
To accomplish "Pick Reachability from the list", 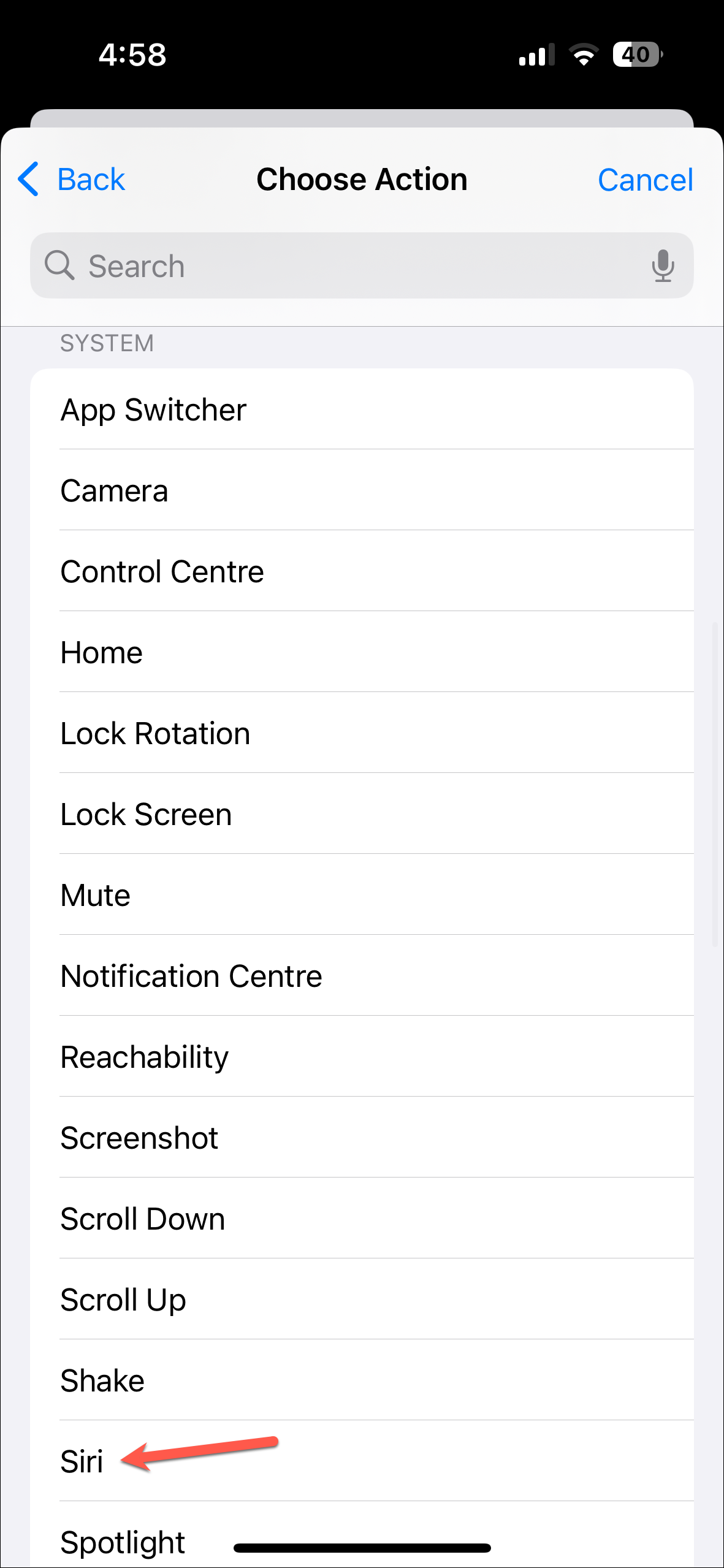I will tap(362, 1057).
